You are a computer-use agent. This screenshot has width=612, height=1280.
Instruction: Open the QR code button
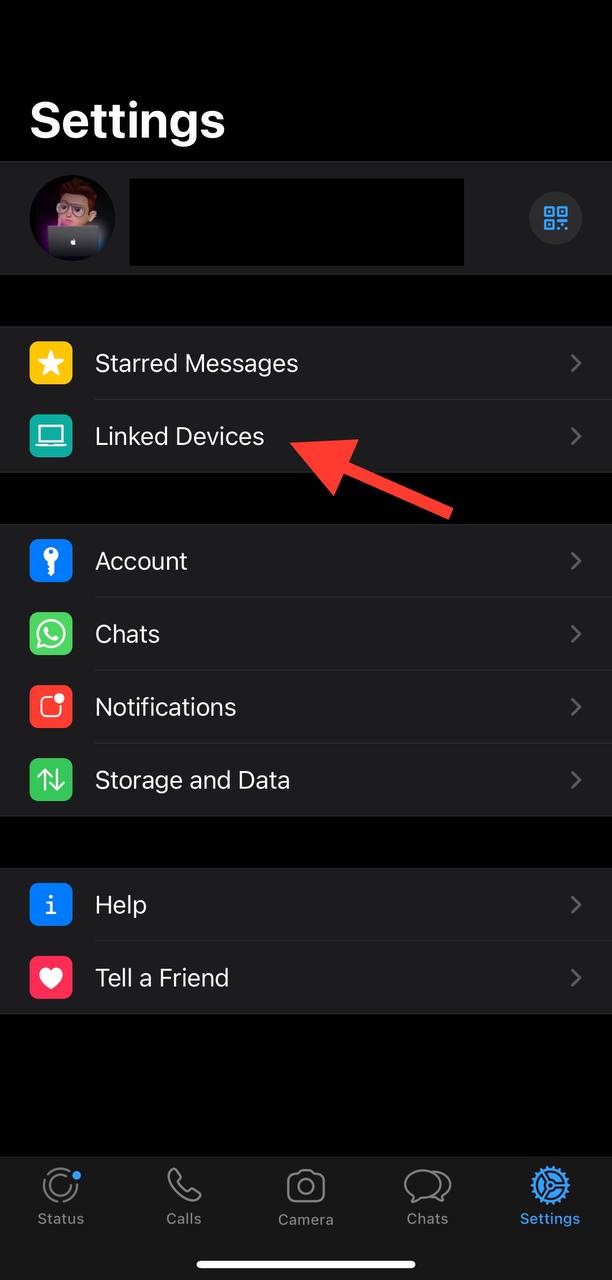click(x=555, y=218)
